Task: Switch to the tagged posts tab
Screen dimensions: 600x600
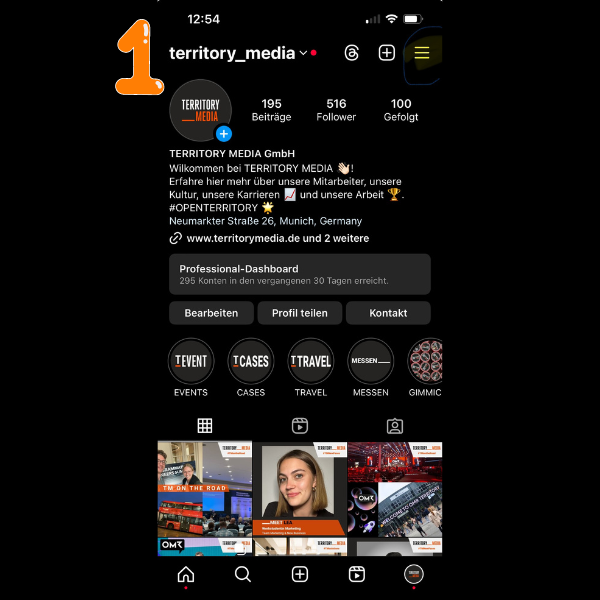Action: (x=395, y=426)
